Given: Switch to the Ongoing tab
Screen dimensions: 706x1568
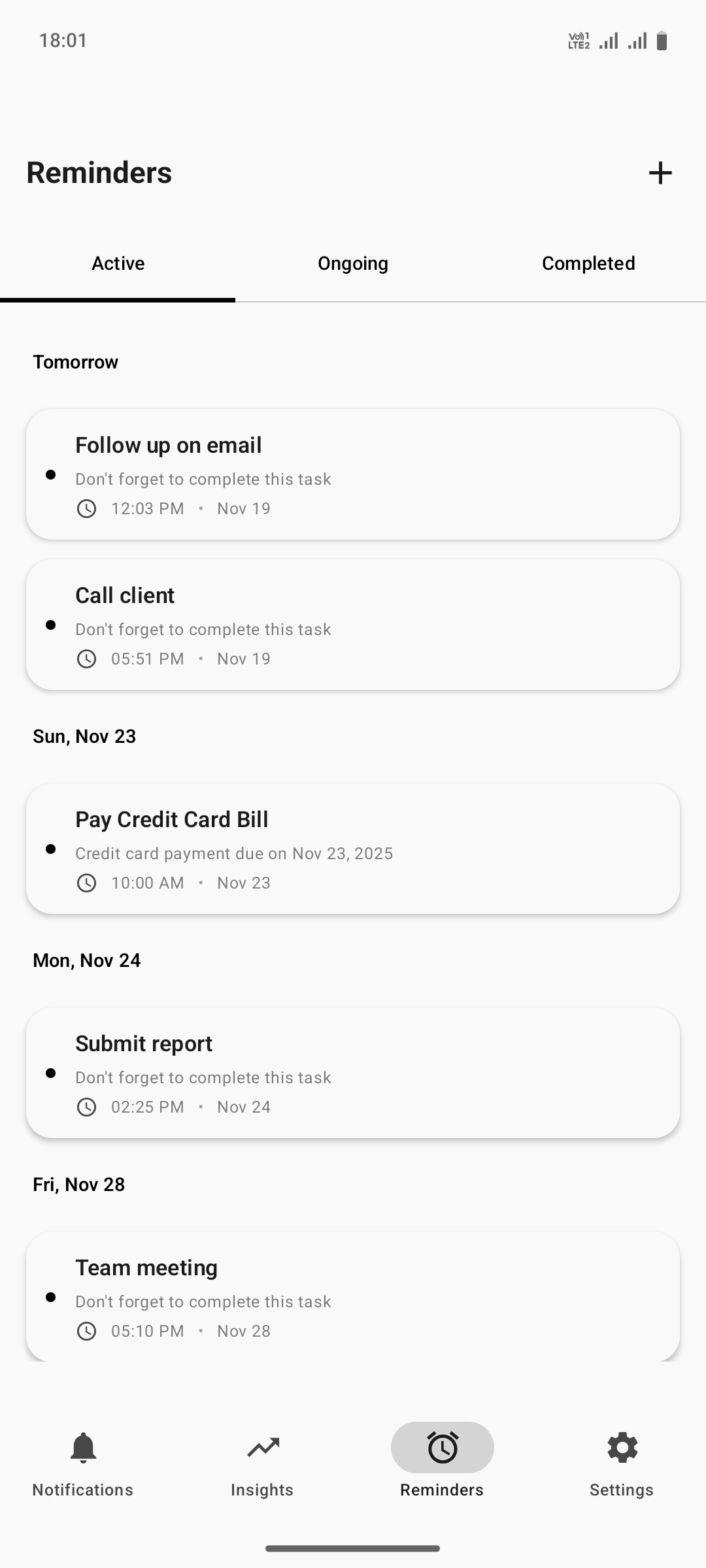Looking at the screenshot, I should pyautogui.click(x=353, y=263).
